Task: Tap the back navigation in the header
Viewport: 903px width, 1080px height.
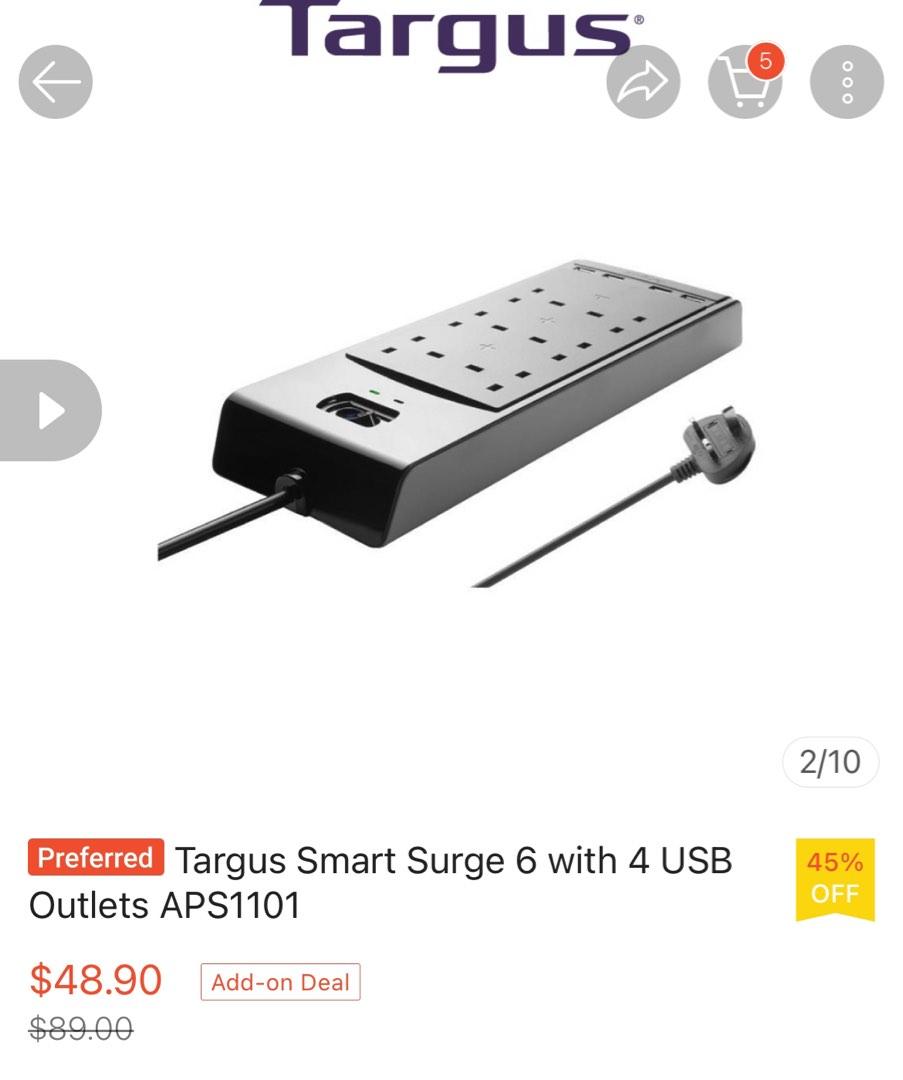Action: 54,82
